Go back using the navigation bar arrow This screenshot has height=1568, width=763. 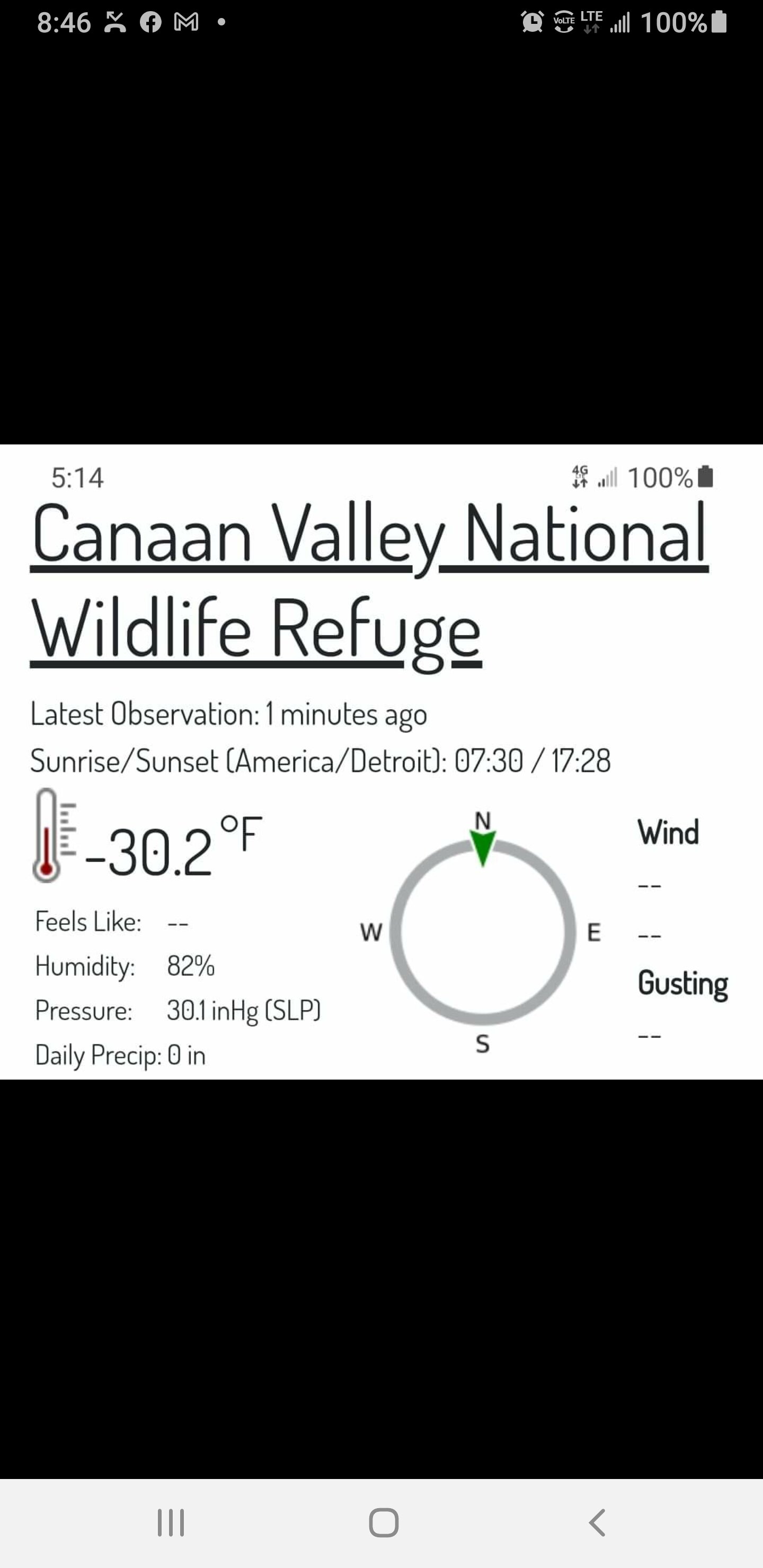coord(597,1523)
